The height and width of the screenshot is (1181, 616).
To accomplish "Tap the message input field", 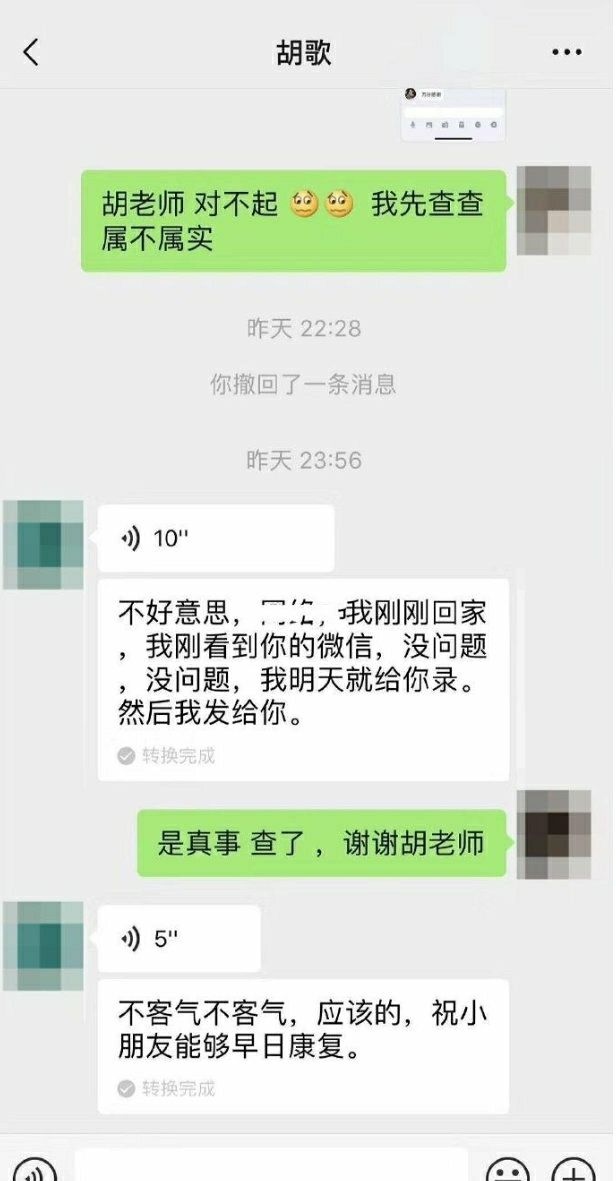I will click(270, 1166).
